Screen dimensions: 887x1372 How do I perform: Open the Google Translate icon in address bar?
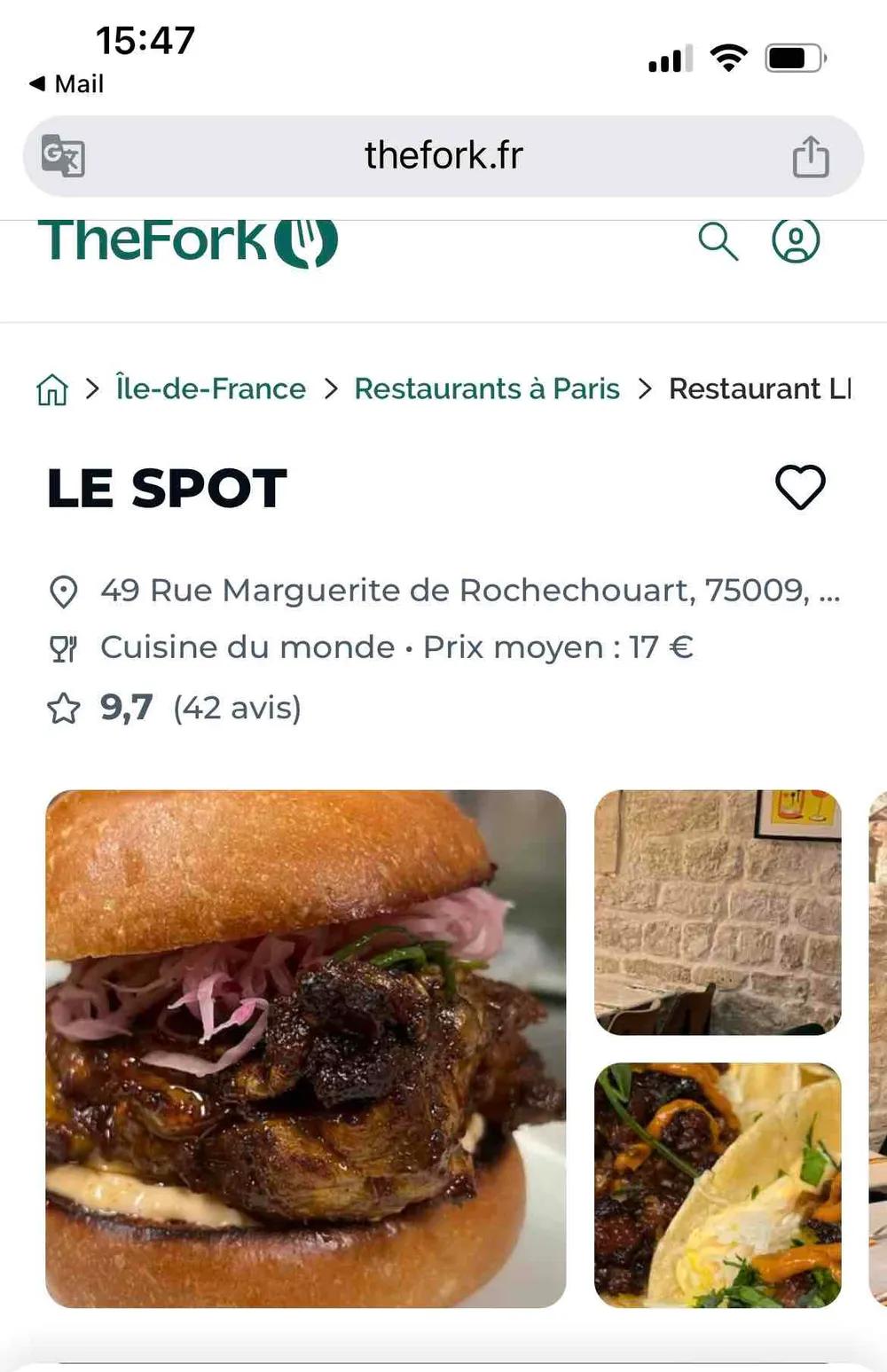pos(62,154)
